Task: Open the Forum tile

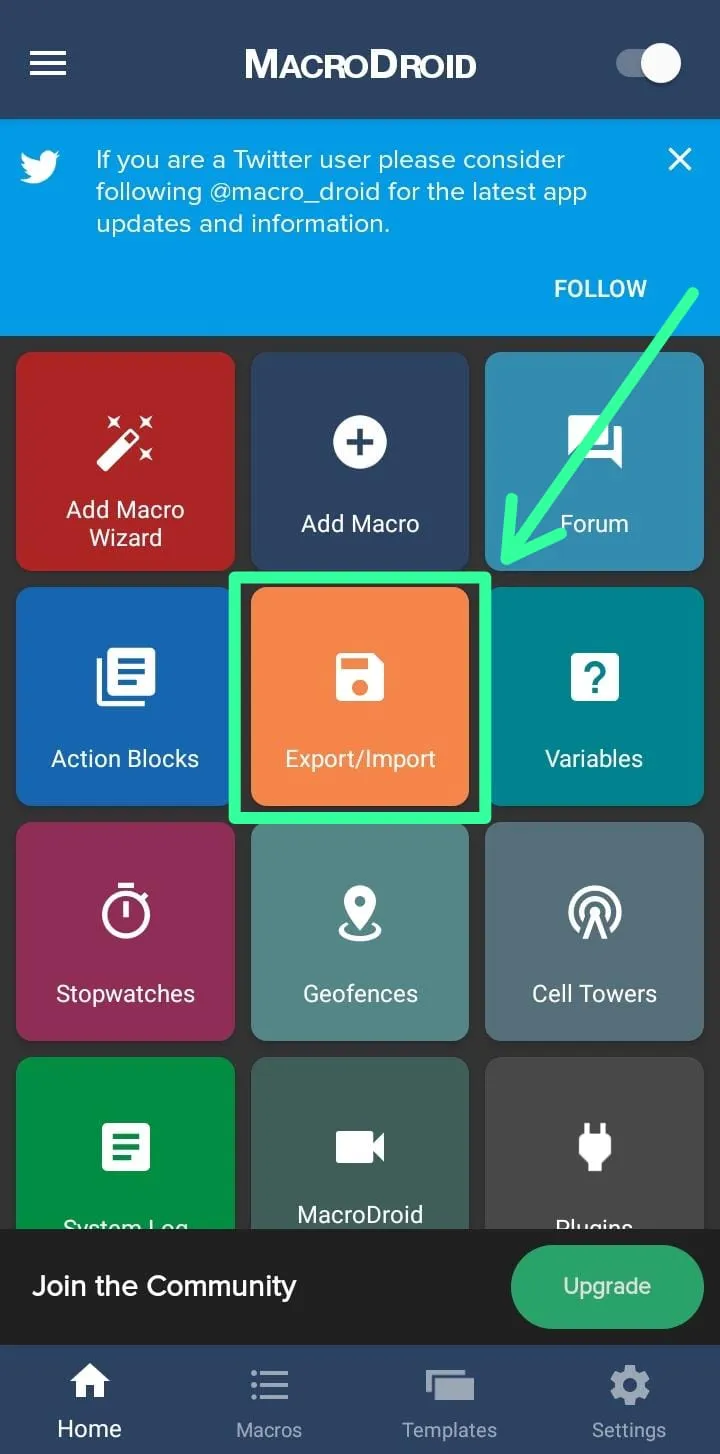Action: click(x=594, y=461)
